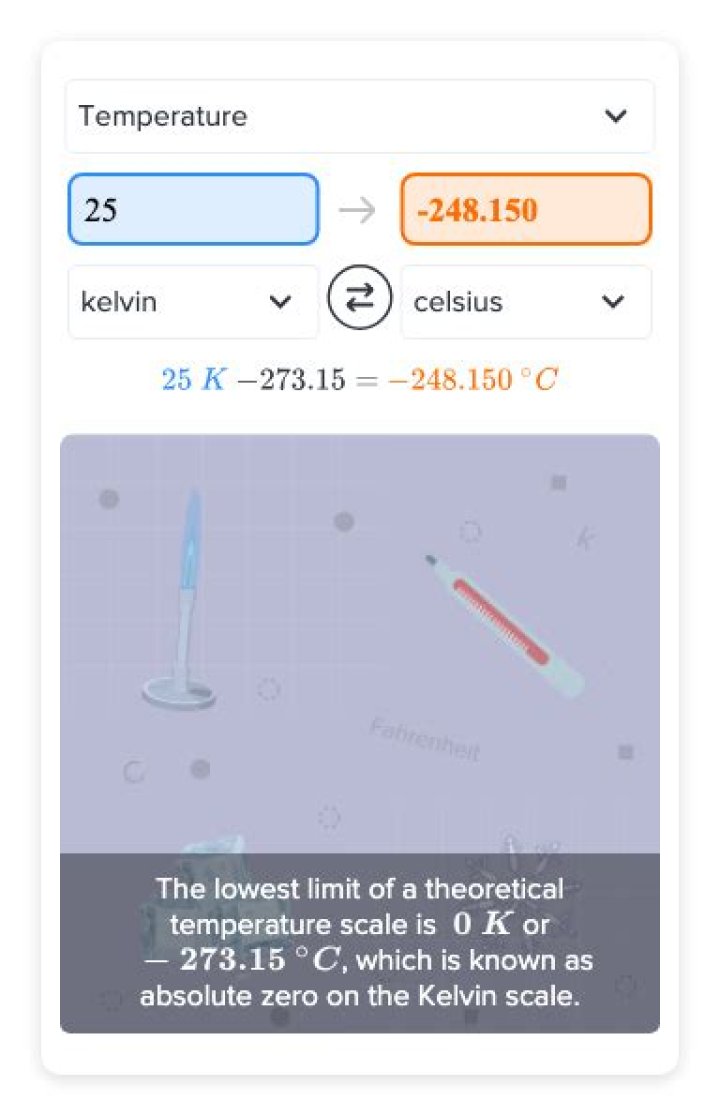
Task: Open the kelvin unit dropdown
Action: pyautogui.click(x=193, y=302)
